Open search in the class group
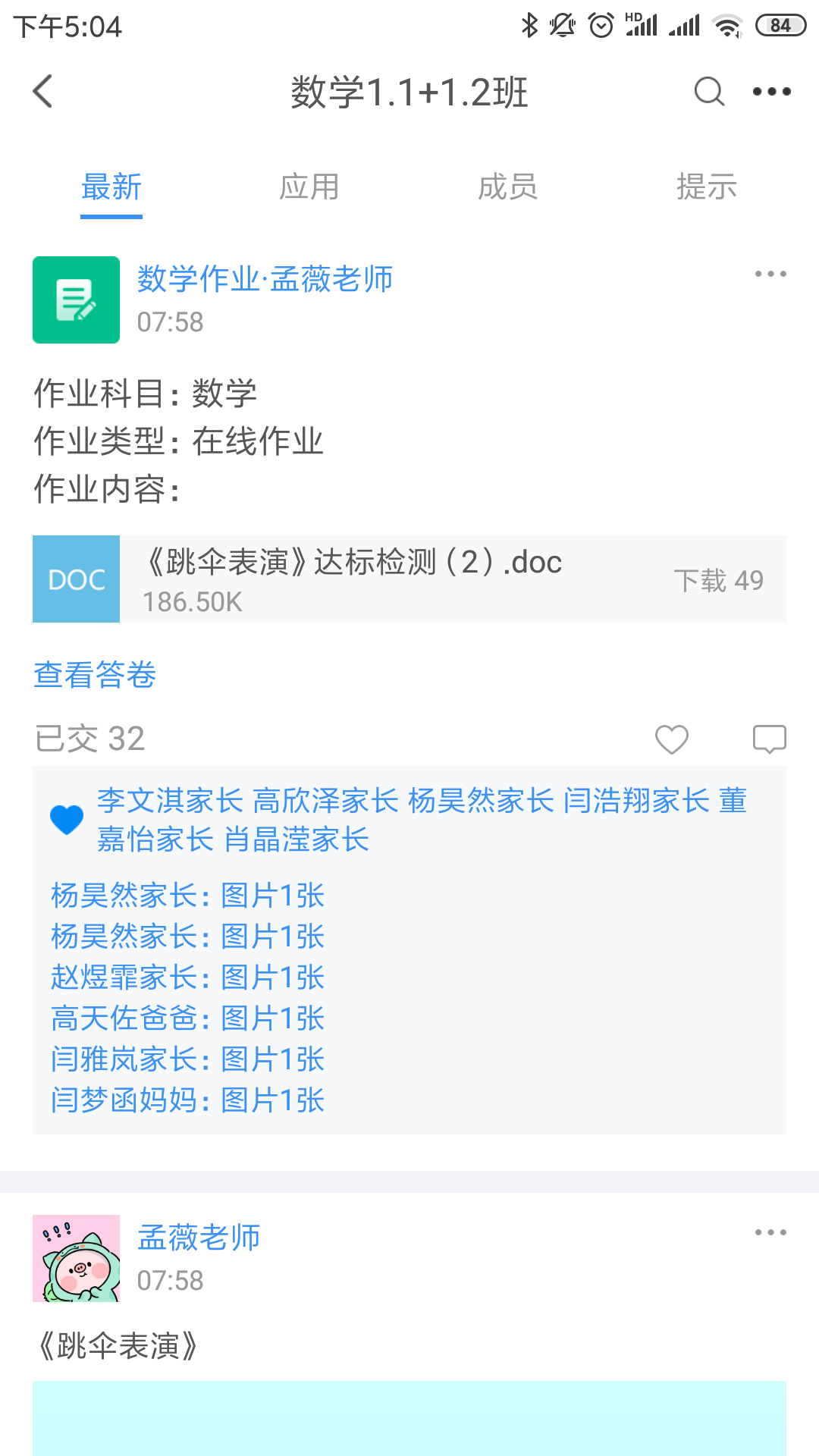Viewport: 819px width, 1456px height. [709, 92]
